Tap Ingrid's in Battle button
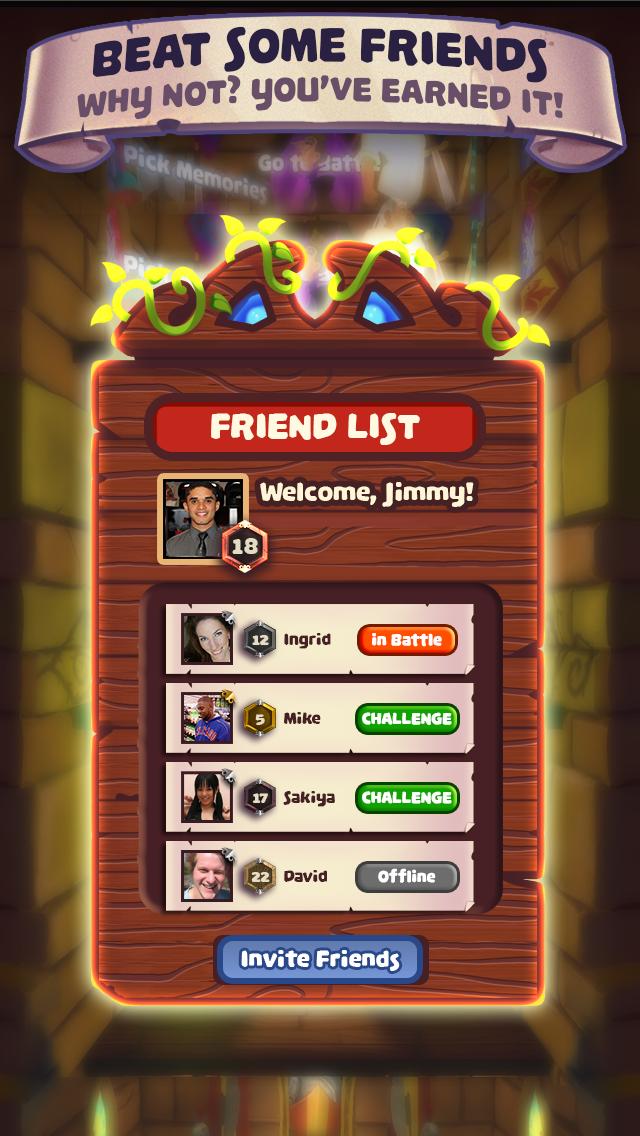Screen dimensions: 640x1136 click(x=407, y=640)
